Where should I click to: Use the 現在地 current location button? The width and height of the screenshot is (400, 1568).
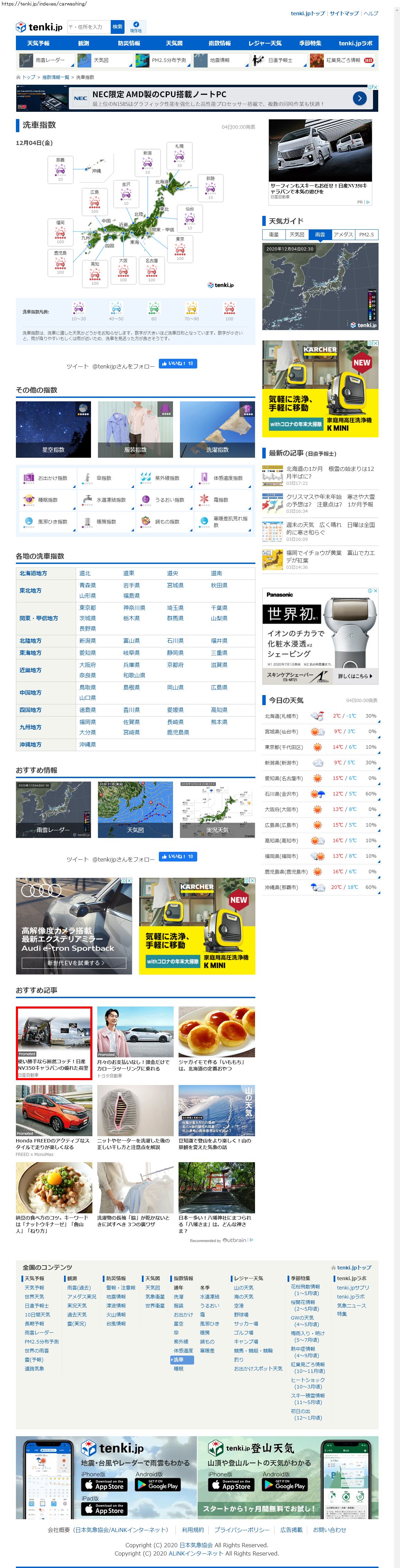click(136, 27)
